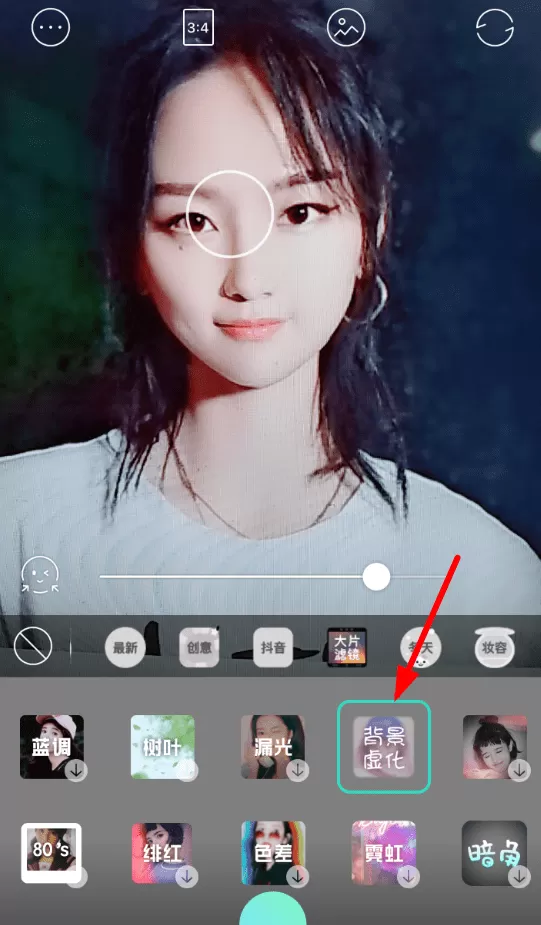
Task: Remove the filter with the no-filter icon
Action: pyautogui.click(x=33, y=646)
